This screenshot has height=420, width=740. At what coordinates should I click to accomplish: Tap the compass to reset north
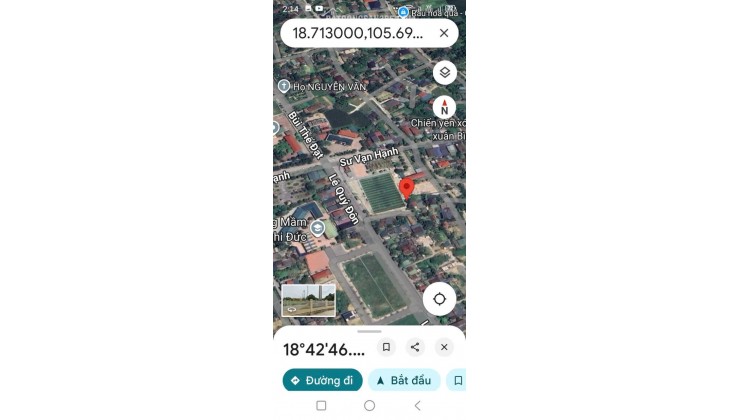point(445,107)
